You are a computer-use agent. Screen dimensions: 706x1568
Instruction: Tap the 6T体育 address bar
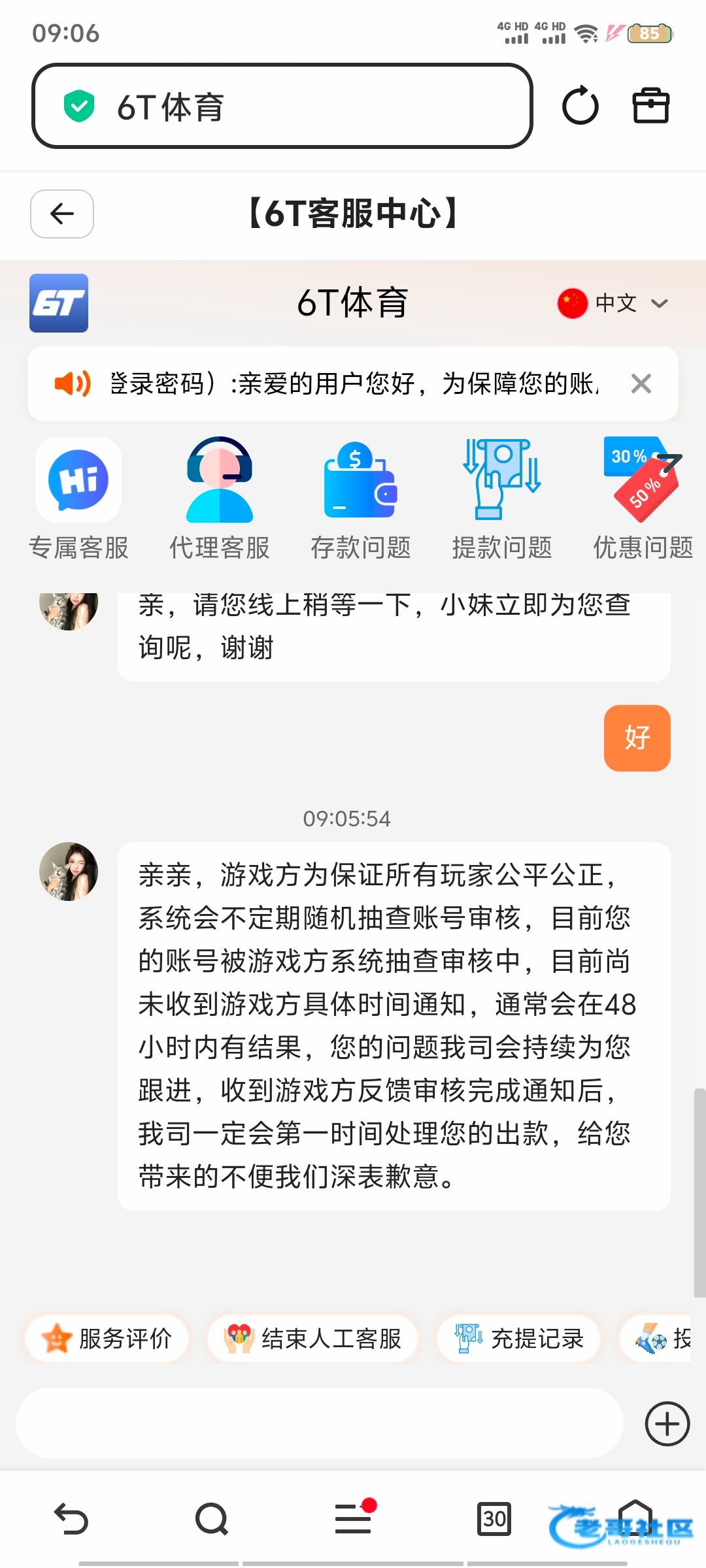click(282, 106)
